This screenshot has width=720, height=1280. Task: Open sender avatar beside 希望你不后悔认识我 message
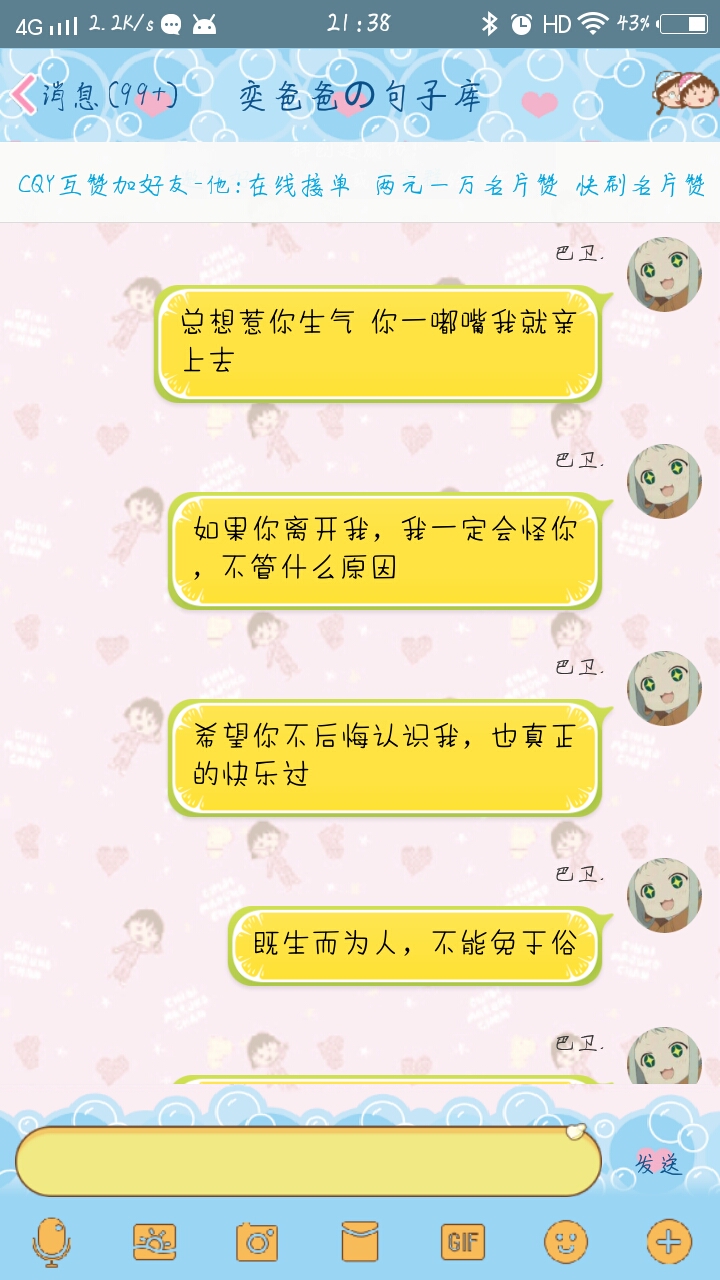664,688
